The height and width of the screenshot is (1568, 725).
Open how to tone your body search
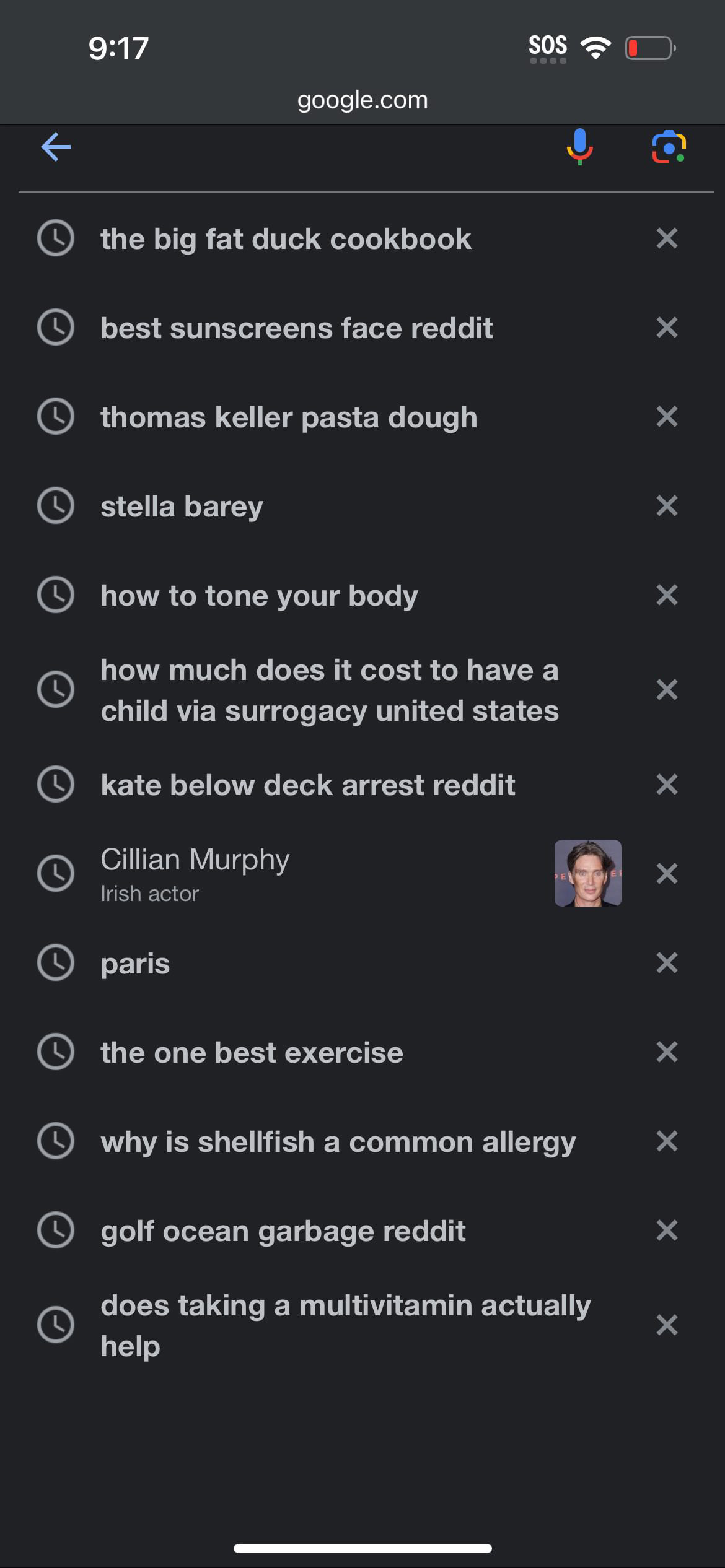point(259,596)
